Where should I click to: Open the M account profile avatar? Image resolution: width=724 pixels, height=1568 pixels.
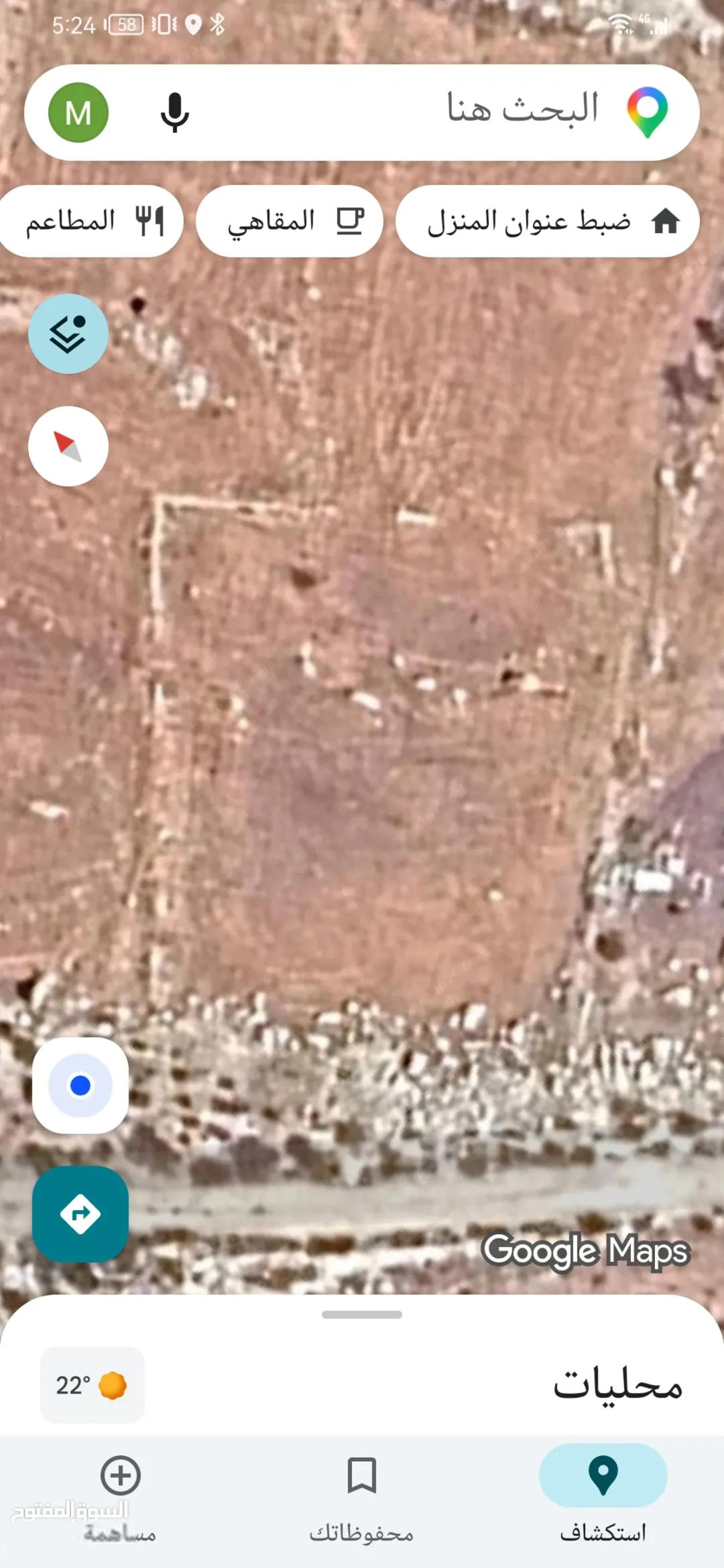pos(78,112)
